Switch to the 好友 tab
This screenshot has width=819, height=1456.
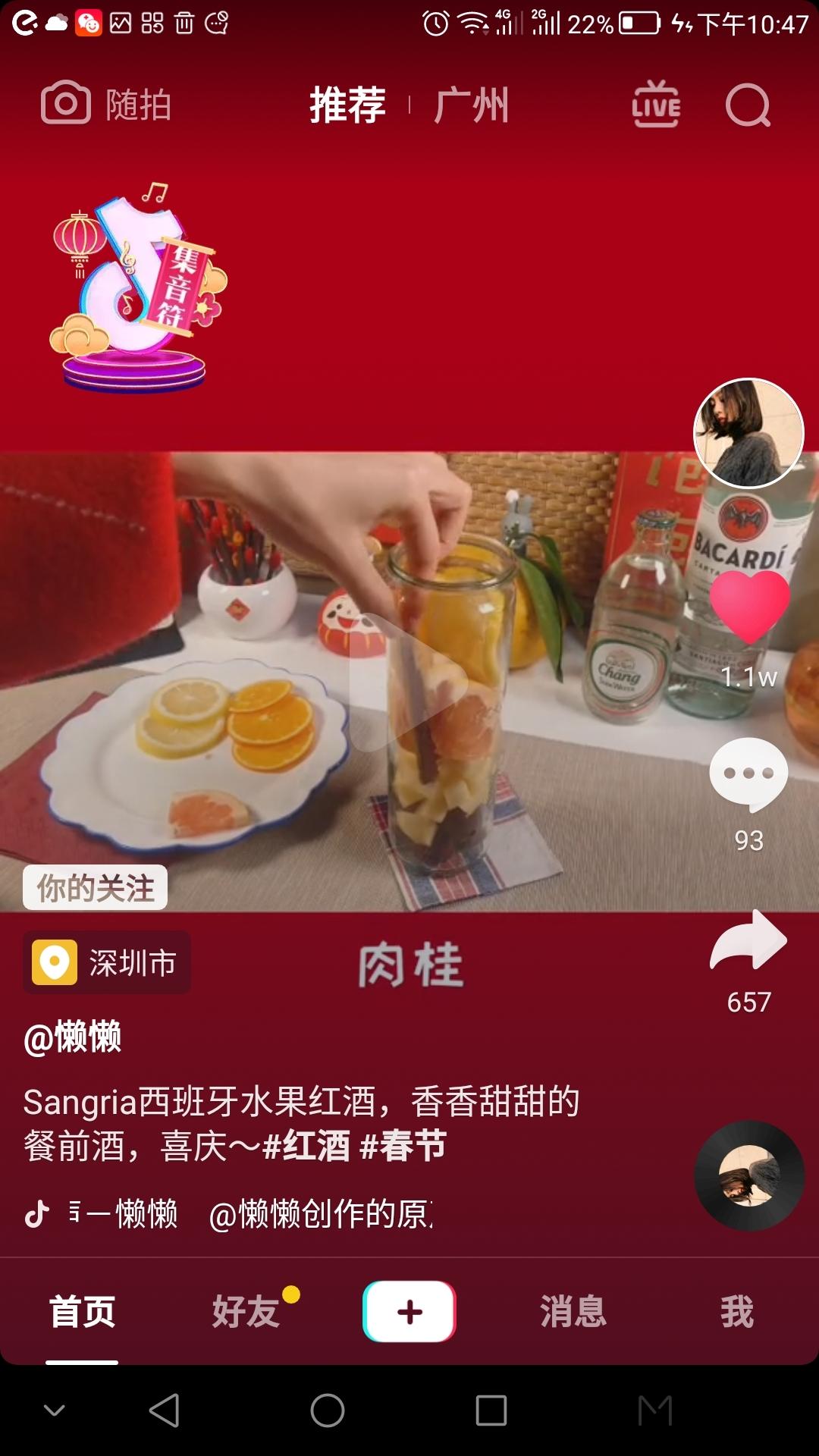pos(246,1311)
